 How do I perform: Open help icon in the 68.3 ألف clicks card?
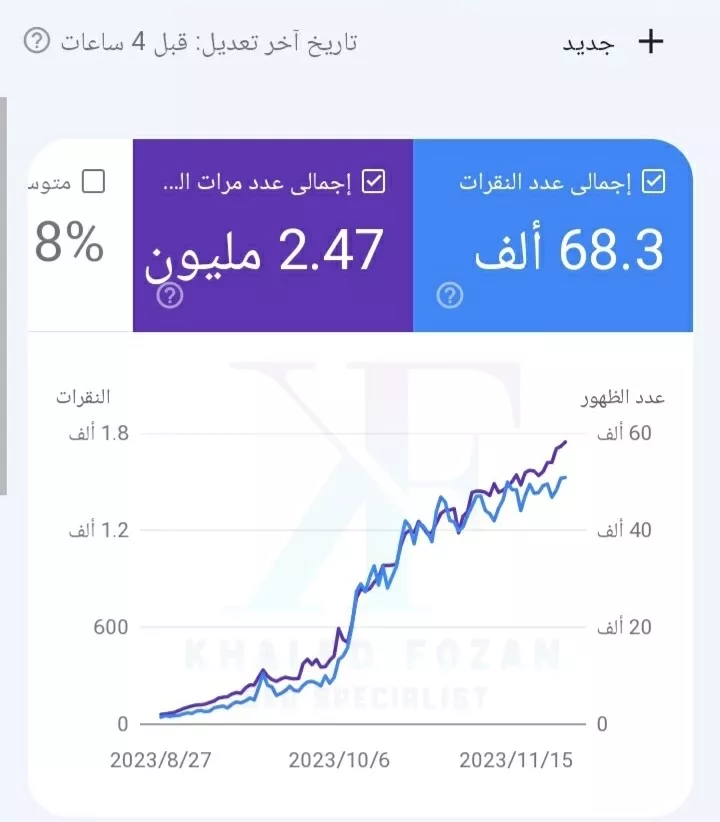coord(450,296)
